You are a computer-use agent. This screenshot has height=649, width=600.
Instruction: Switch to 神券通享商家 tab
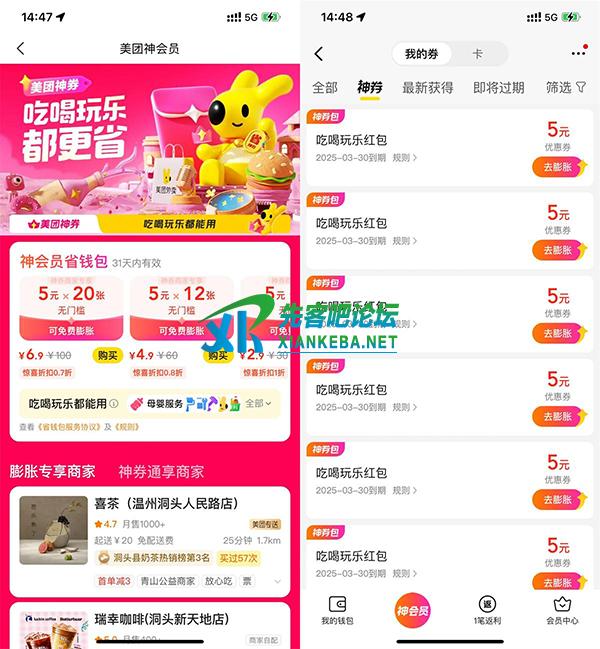161,471
